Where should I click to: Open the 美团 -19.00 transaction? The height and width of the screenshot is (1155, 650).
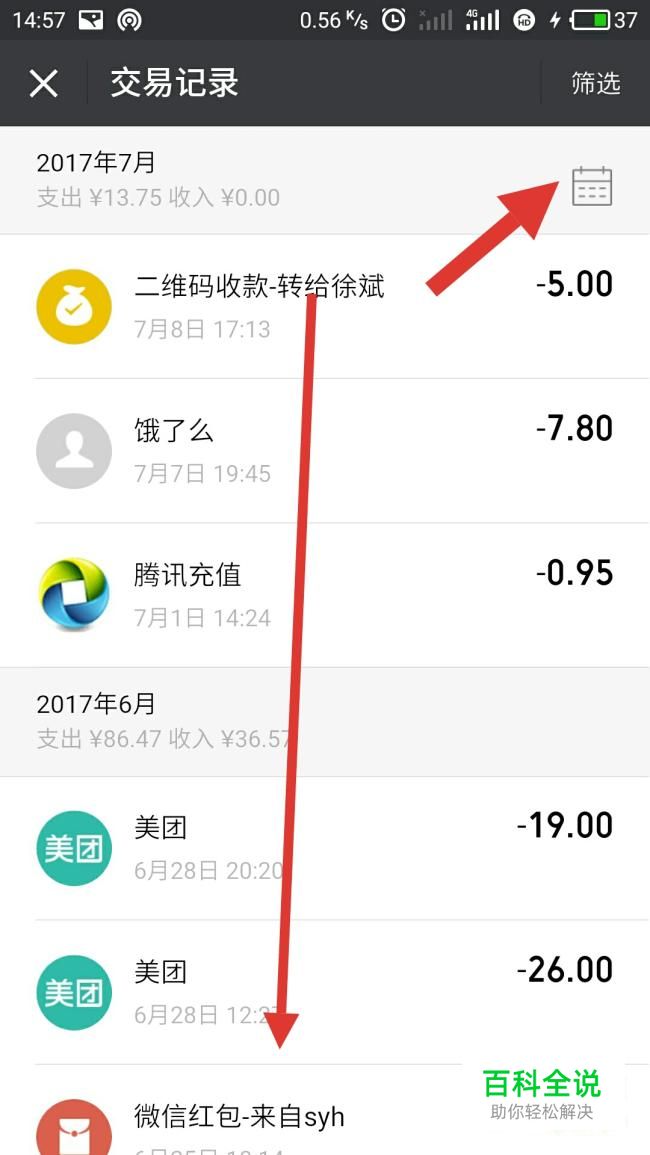point(325,848)
